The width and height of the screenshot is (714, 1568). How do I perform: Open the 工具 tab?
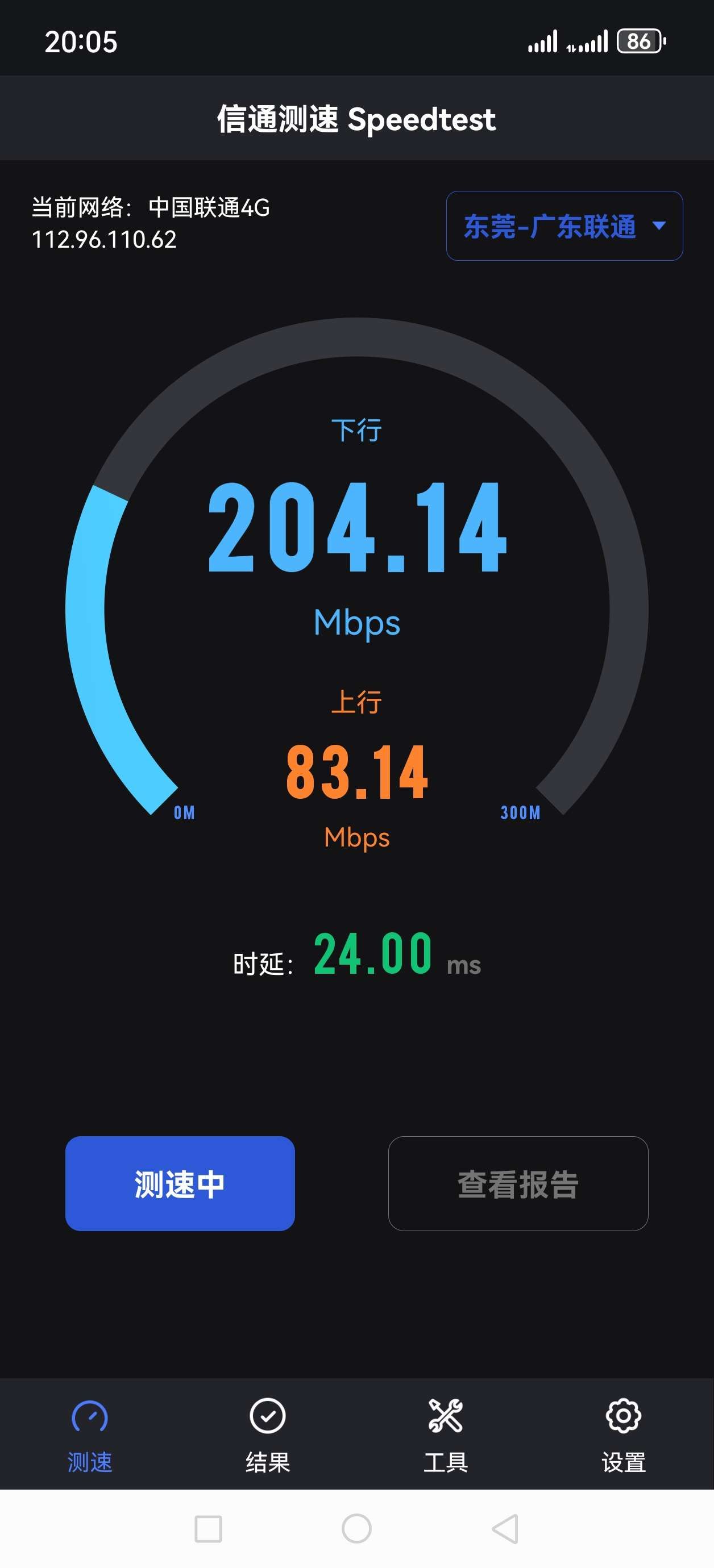pos(445,1435)
